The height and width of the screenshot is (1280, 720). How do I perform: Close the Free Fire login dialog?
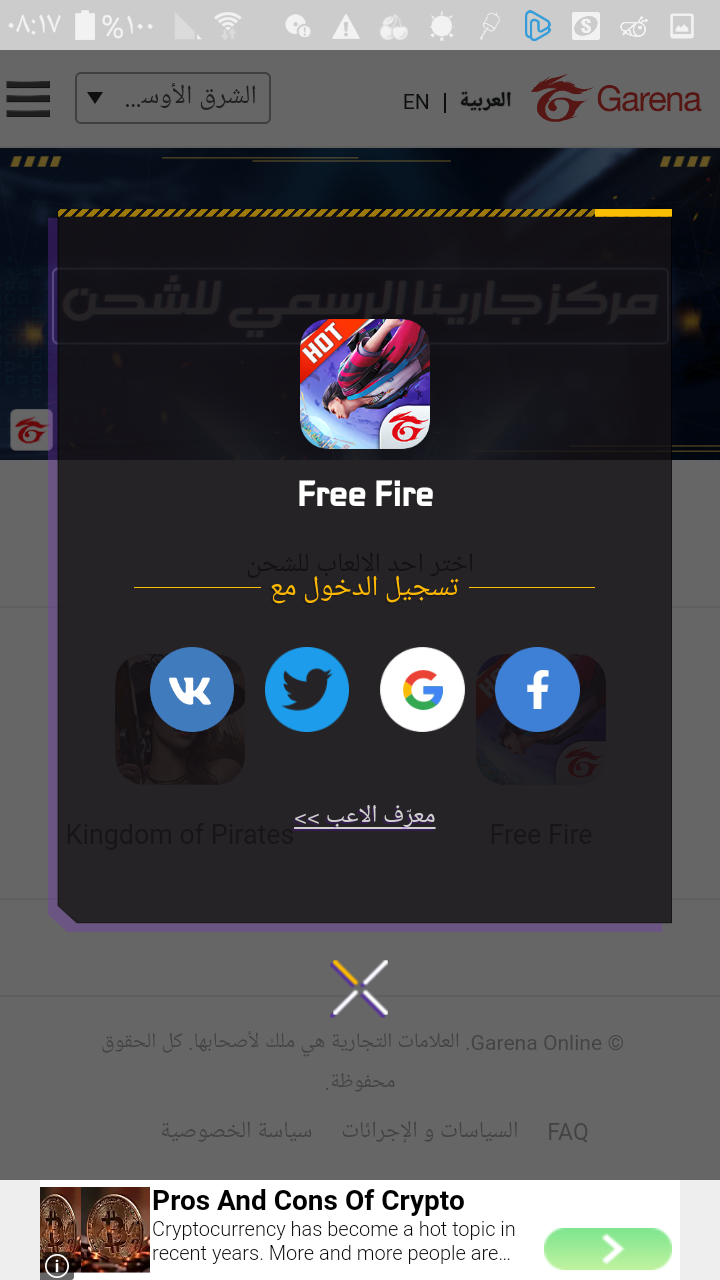pyautogui.click(x=360, y=987)
